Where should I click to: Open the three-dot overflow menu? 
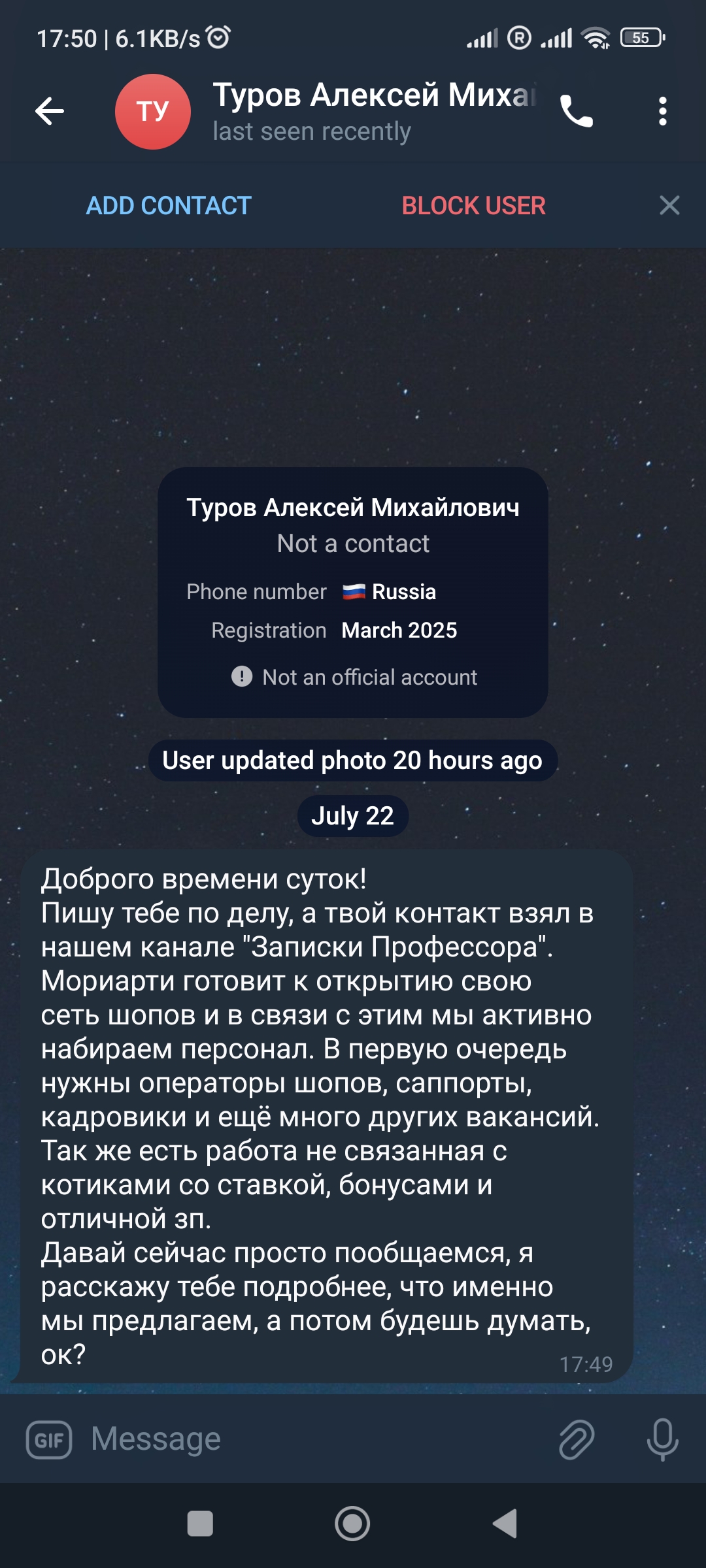click(663, 112)
